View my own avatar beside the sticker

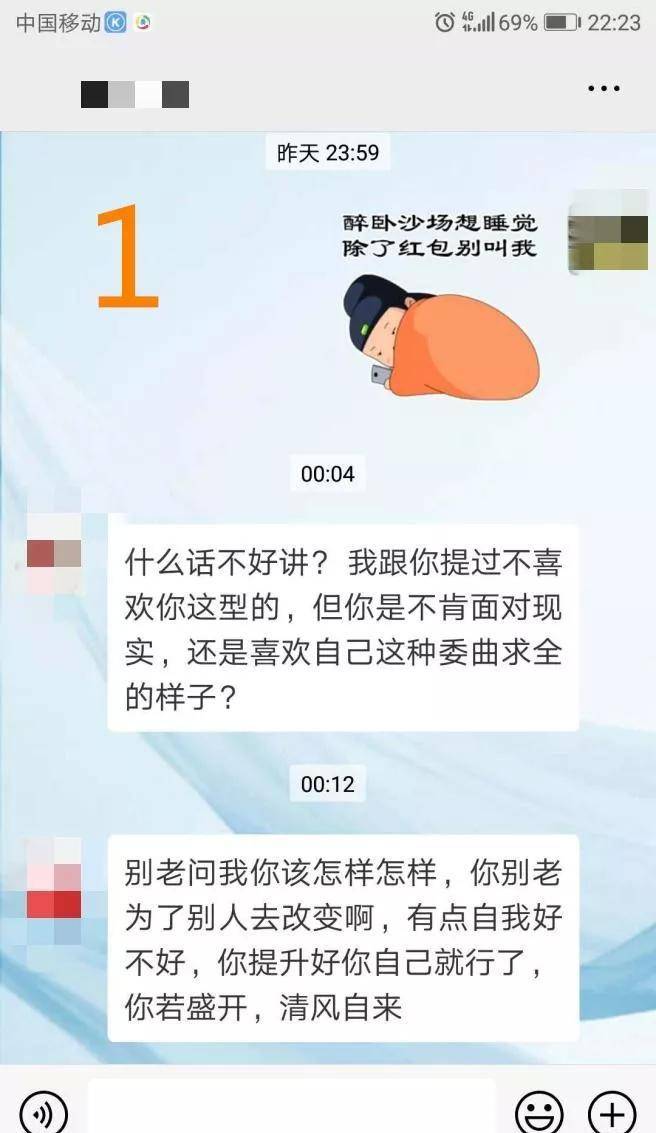[x=608, y=230]
